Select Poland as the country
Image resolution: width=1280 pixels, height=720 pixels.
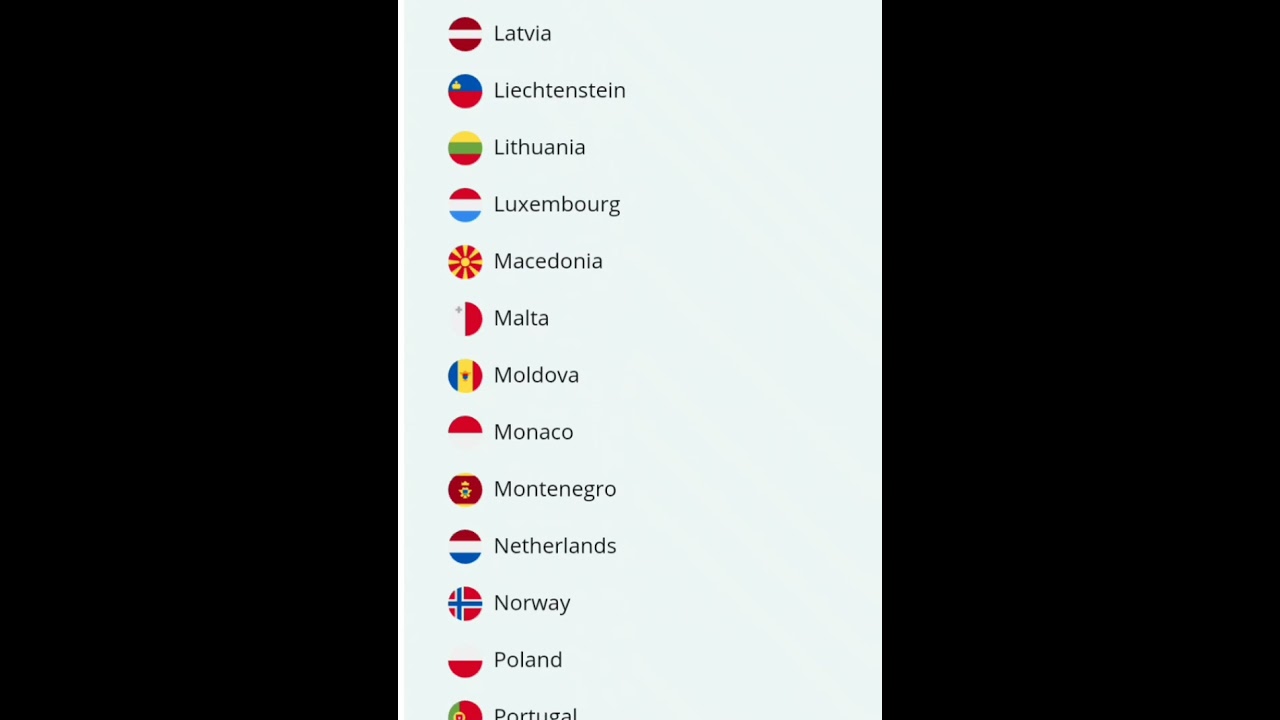tap(527, 660)
